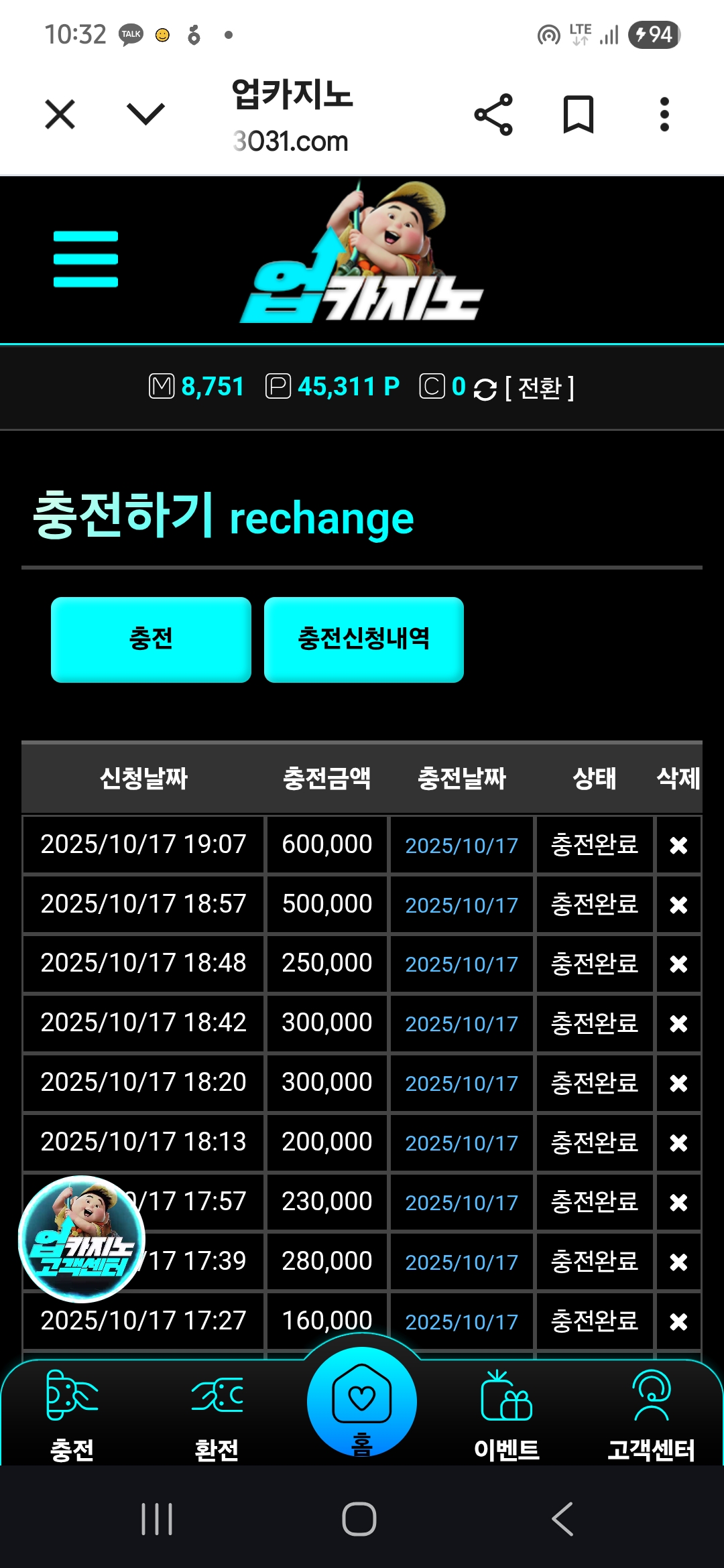Viewport: 724px width, 1568px height.
Task: Select the 충전 button under the heading
Action: [151, 639]
